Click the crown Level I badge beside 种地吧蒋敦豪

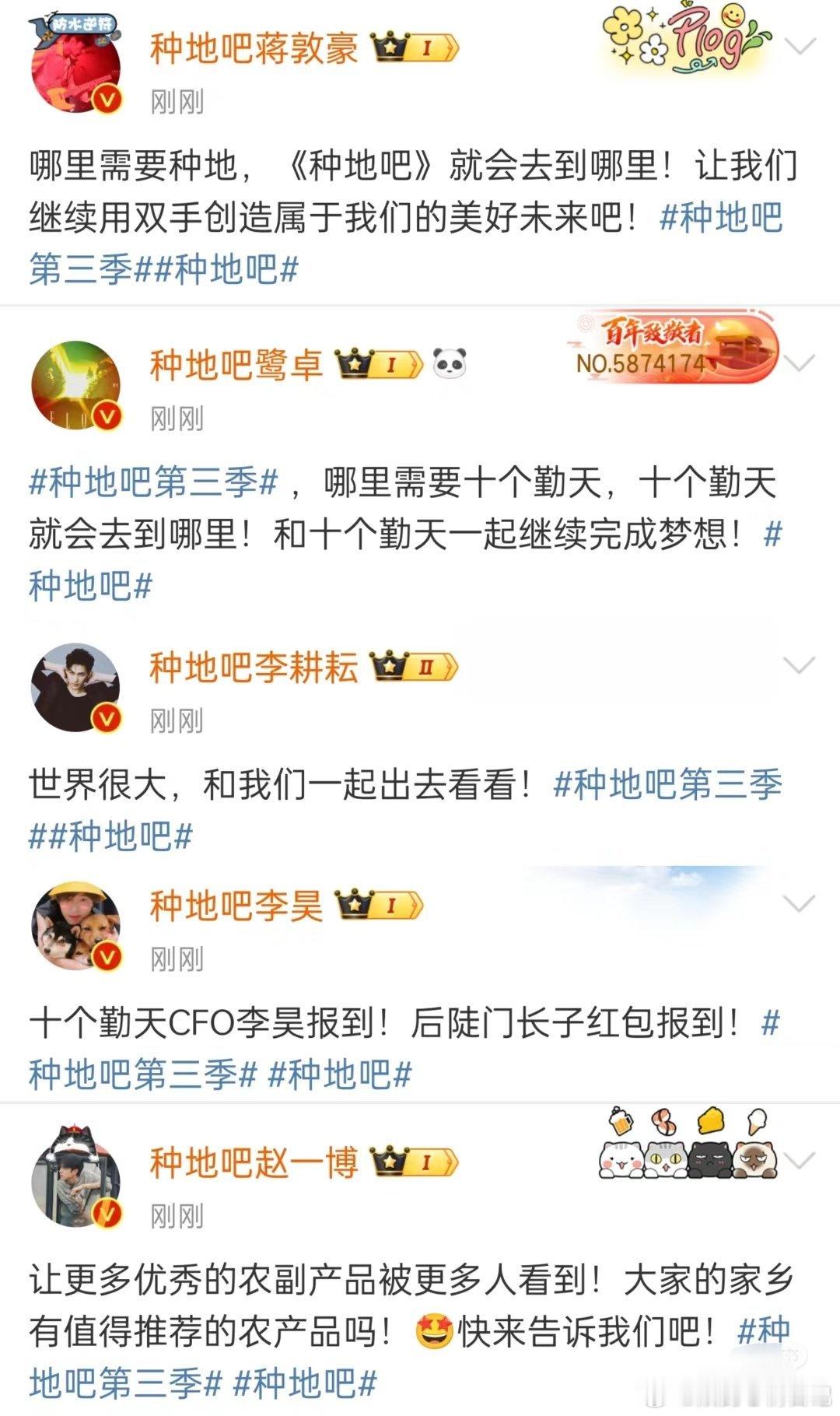pyautogui.click(x=412, y=47)
